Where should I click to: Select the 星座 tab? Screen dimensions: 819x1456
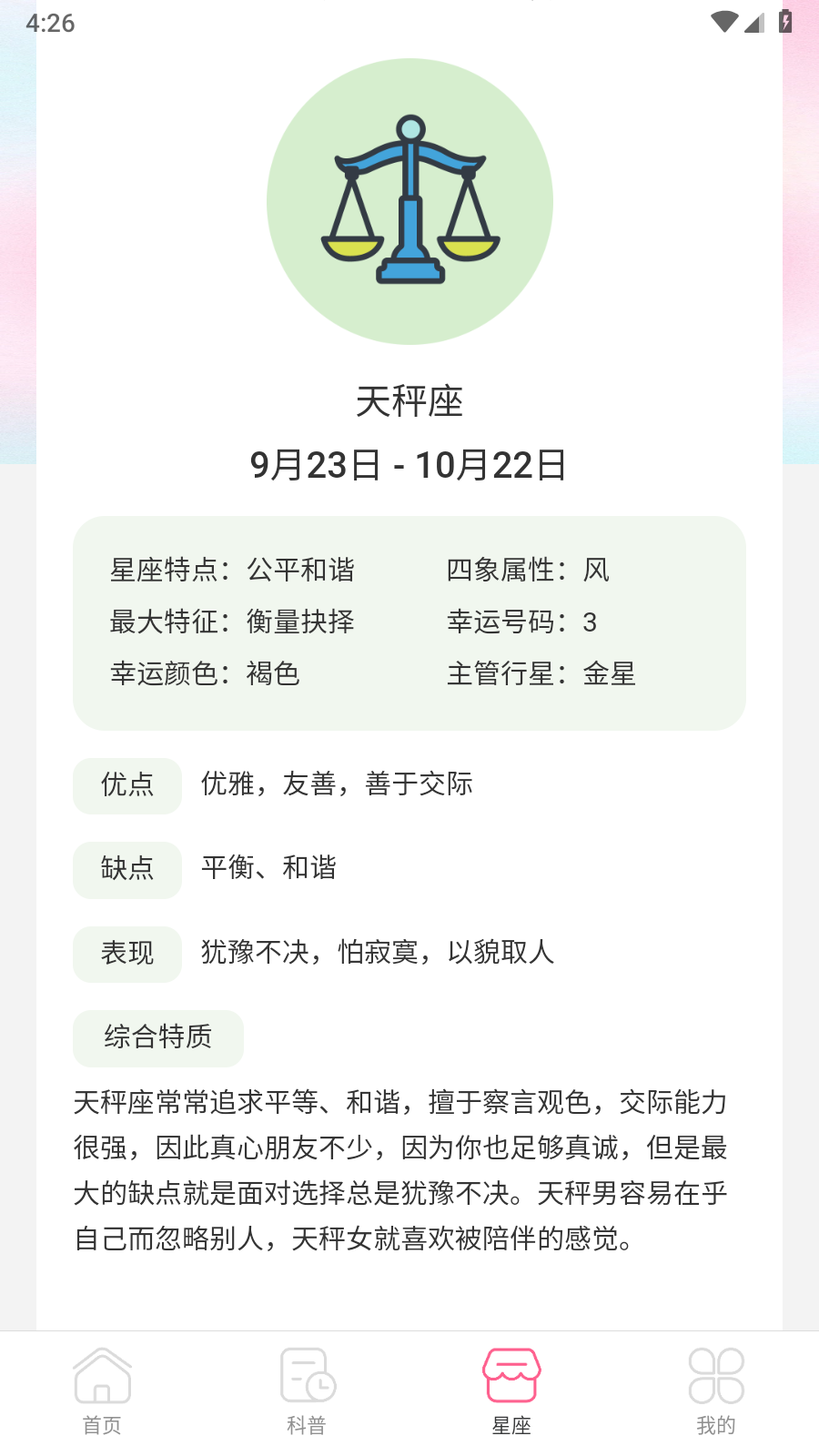pyautogui.click(x=511, y=1390)
